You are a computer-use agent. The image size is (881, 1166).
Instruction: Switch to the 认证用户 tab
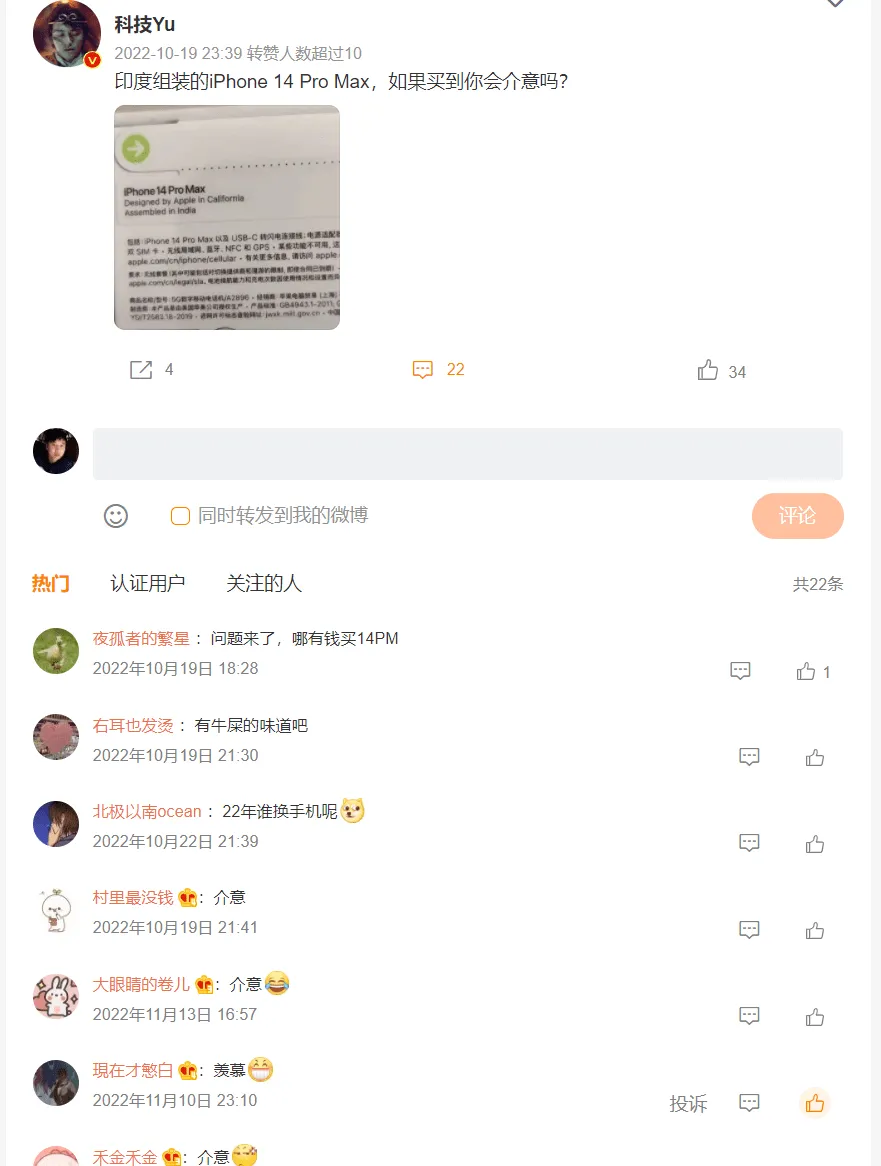tap(148, 584)
